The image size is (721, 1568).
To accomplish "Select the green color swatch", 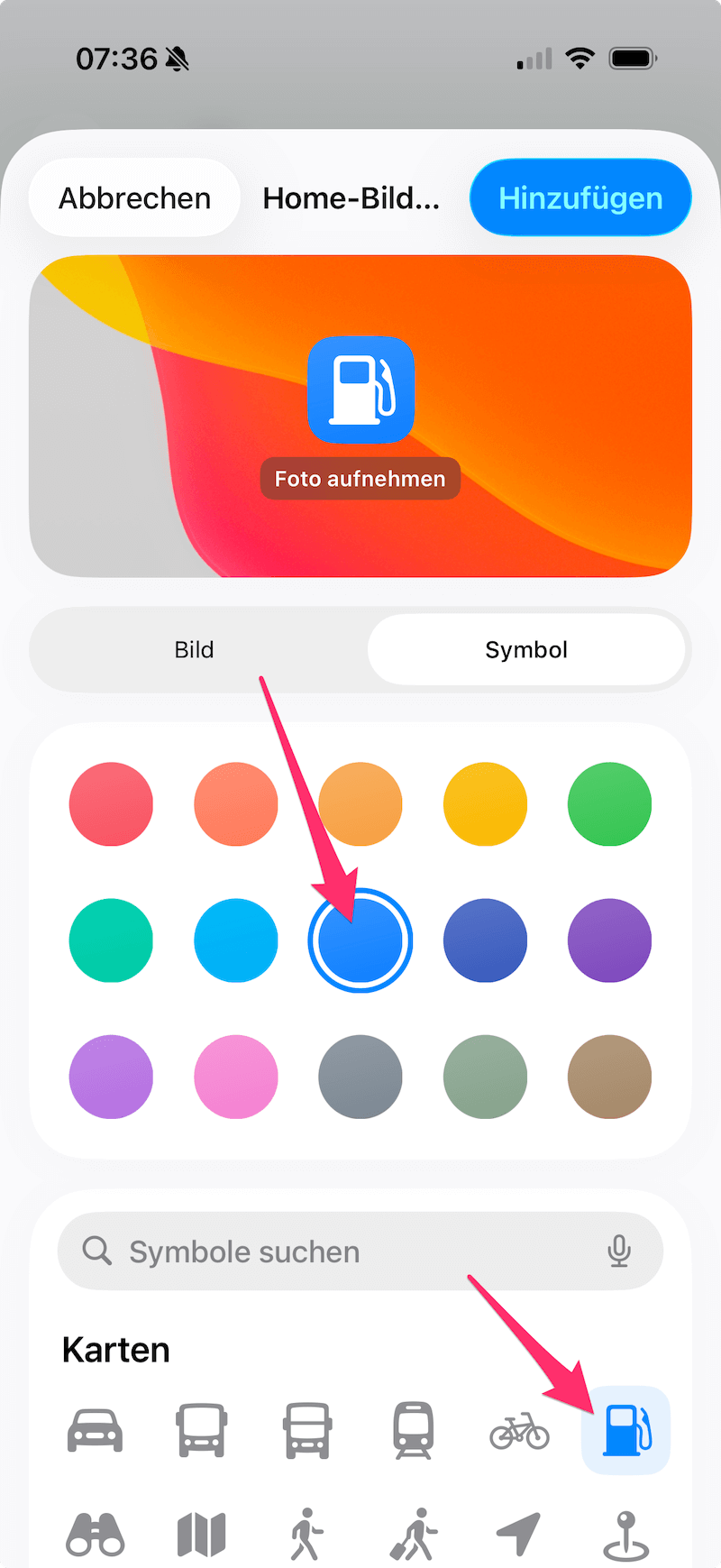I will (609, 804).
